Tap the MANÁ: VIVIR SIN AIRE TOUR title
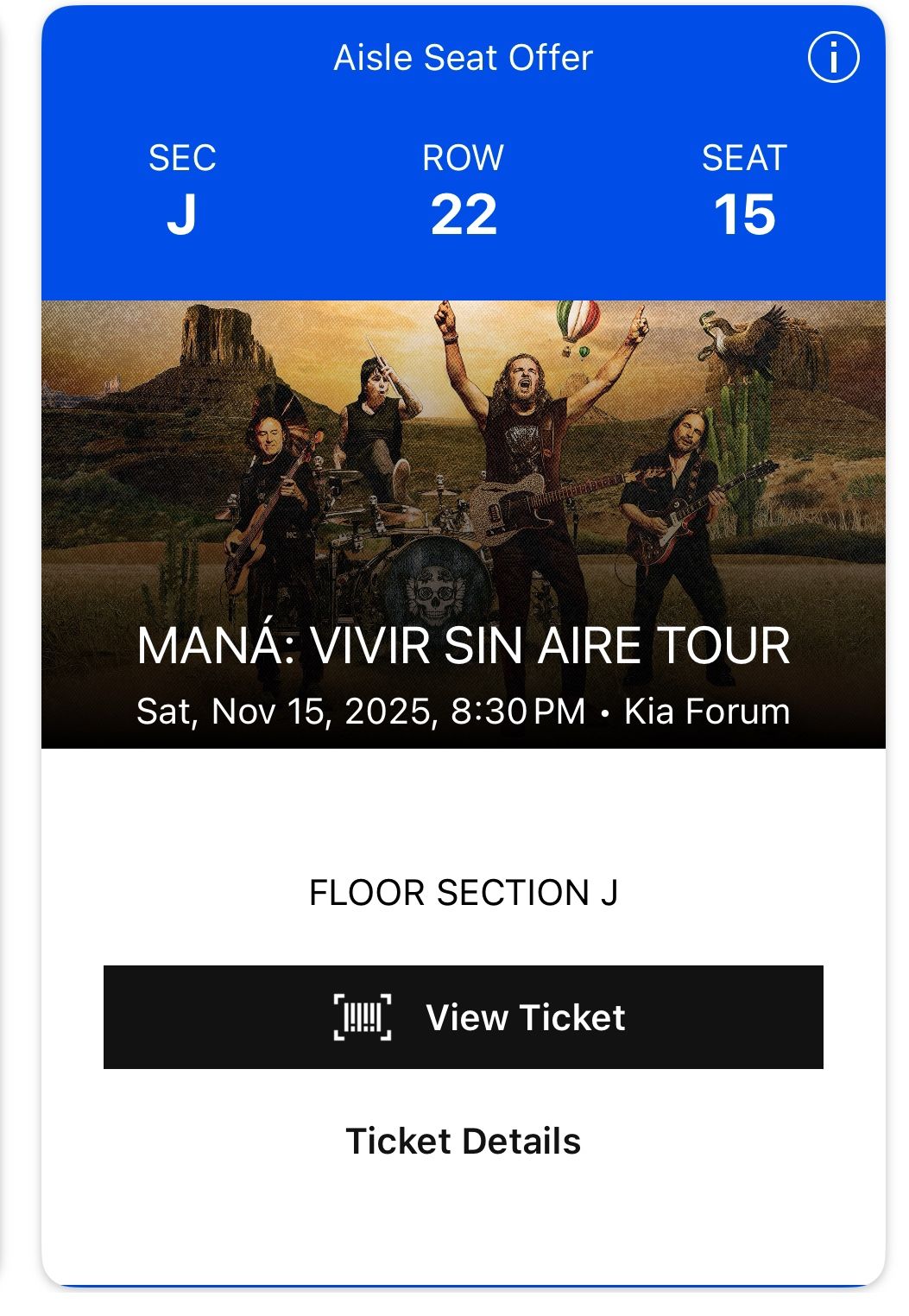909x1316 pixels. coord(465,648)
